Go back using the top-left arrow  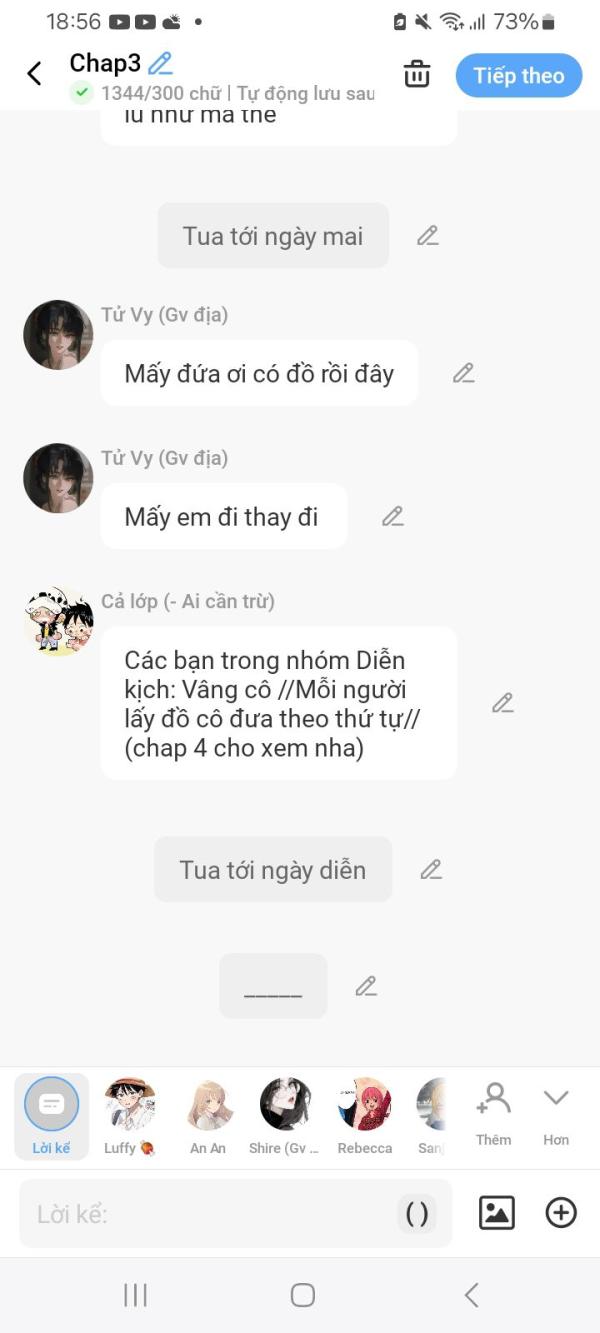[34, 74]
